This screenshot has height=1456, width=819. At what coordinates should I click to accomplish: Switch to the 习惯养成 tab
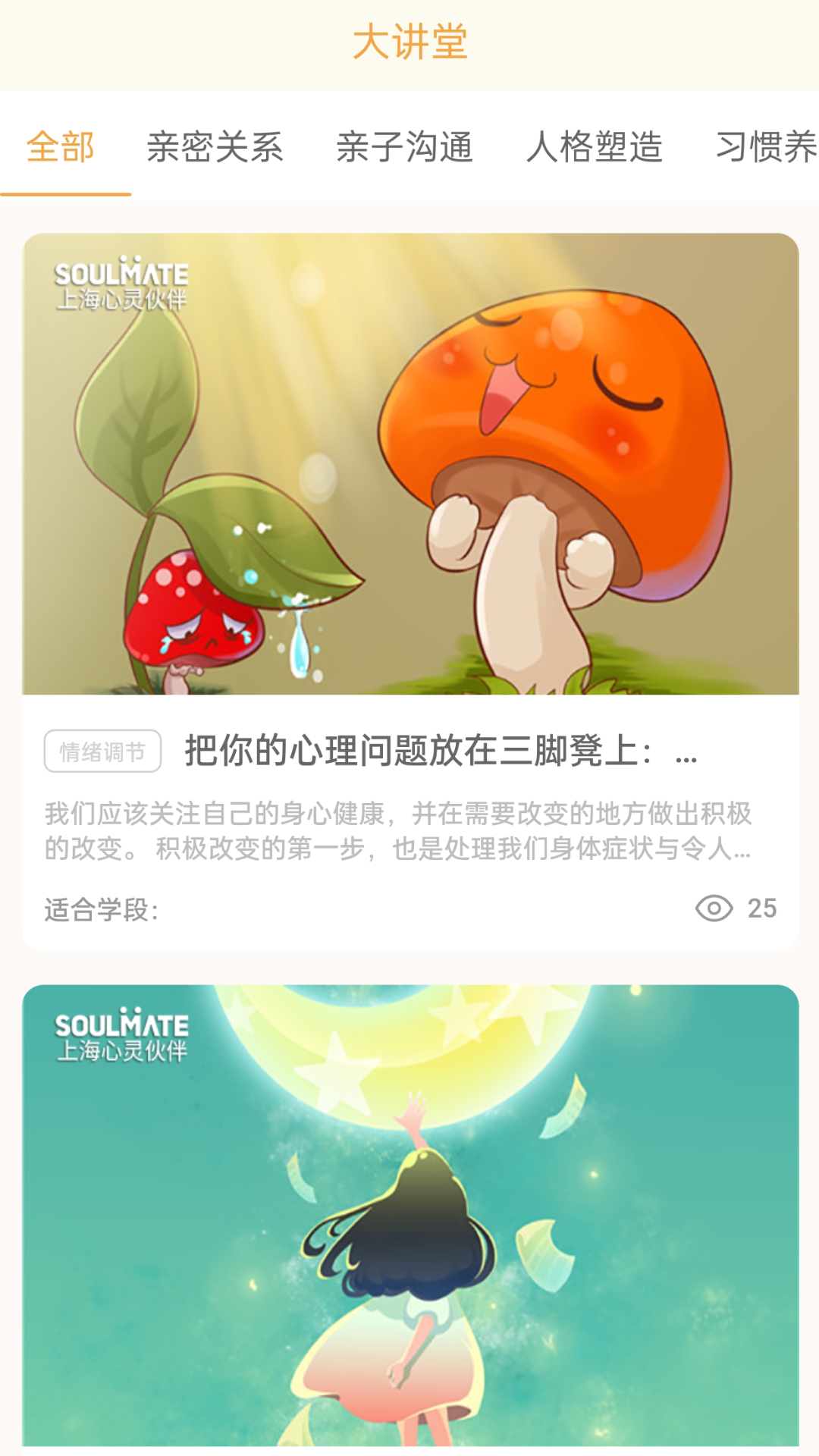766,149
